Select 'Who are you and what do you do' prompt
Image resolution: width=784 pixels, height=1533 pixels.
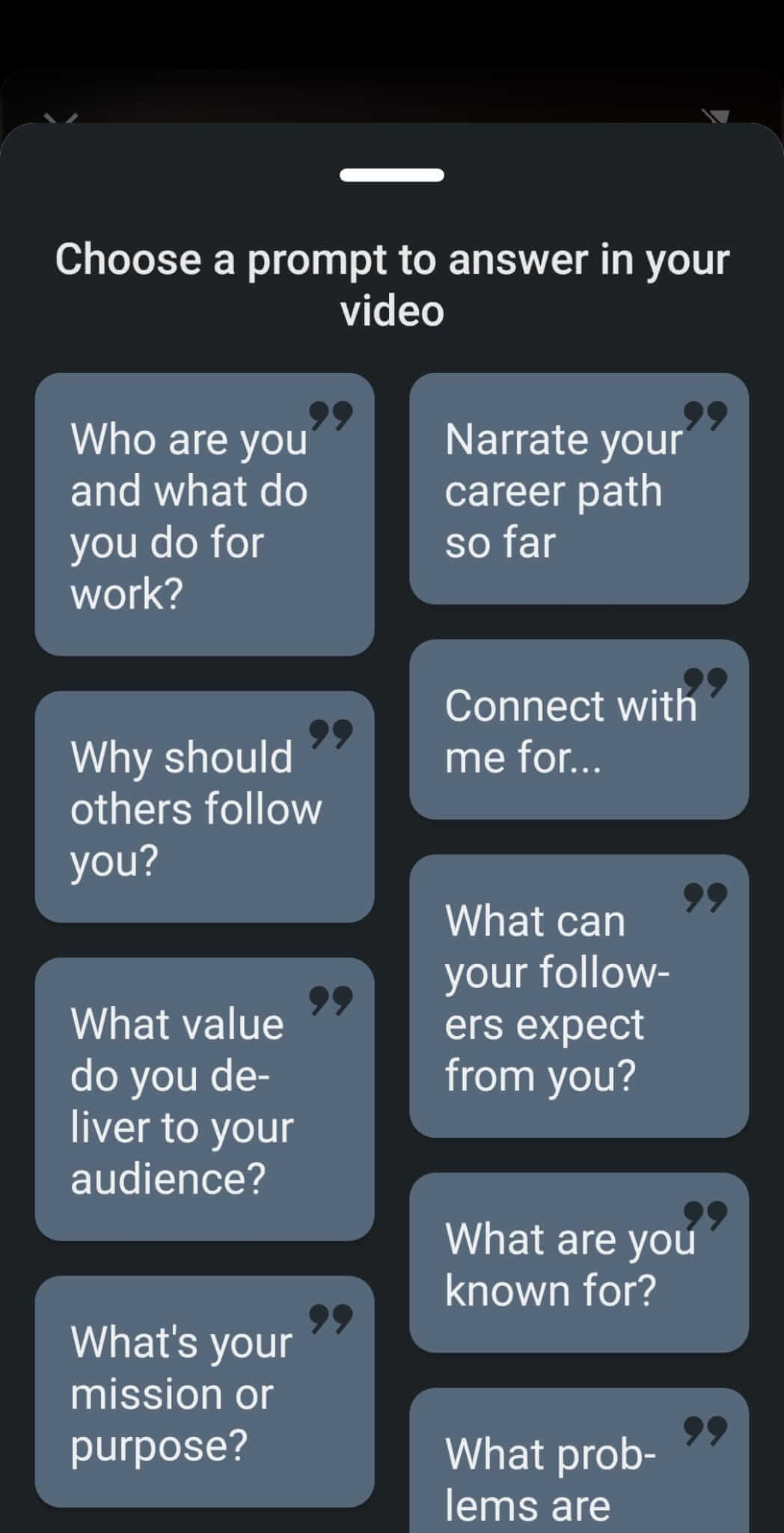click(204, 515)
